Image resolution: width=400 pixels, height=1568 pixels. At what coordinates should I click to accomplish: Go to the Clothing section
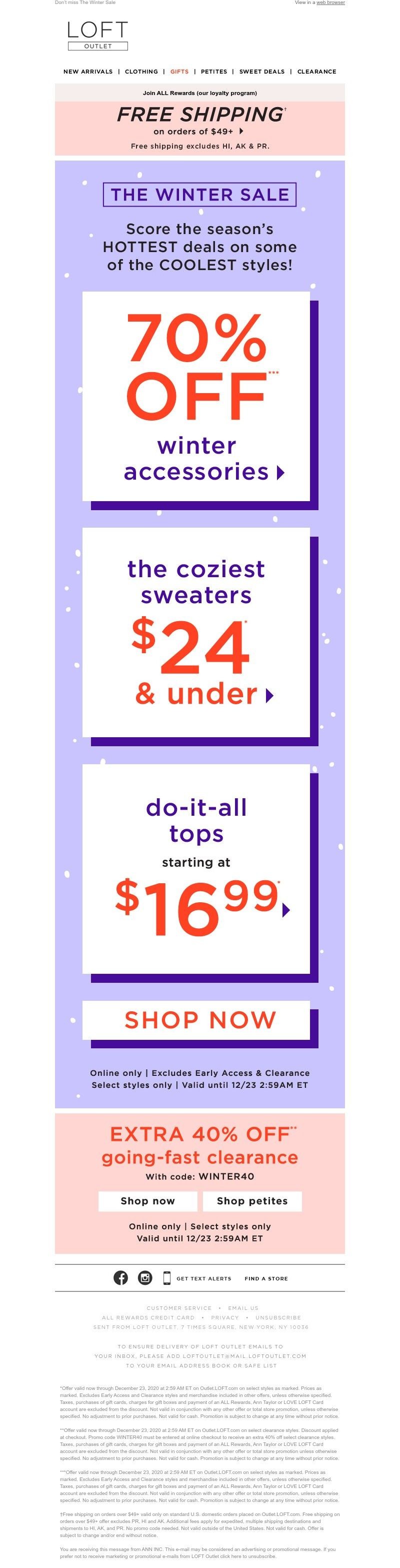click(x=141, y=71)
